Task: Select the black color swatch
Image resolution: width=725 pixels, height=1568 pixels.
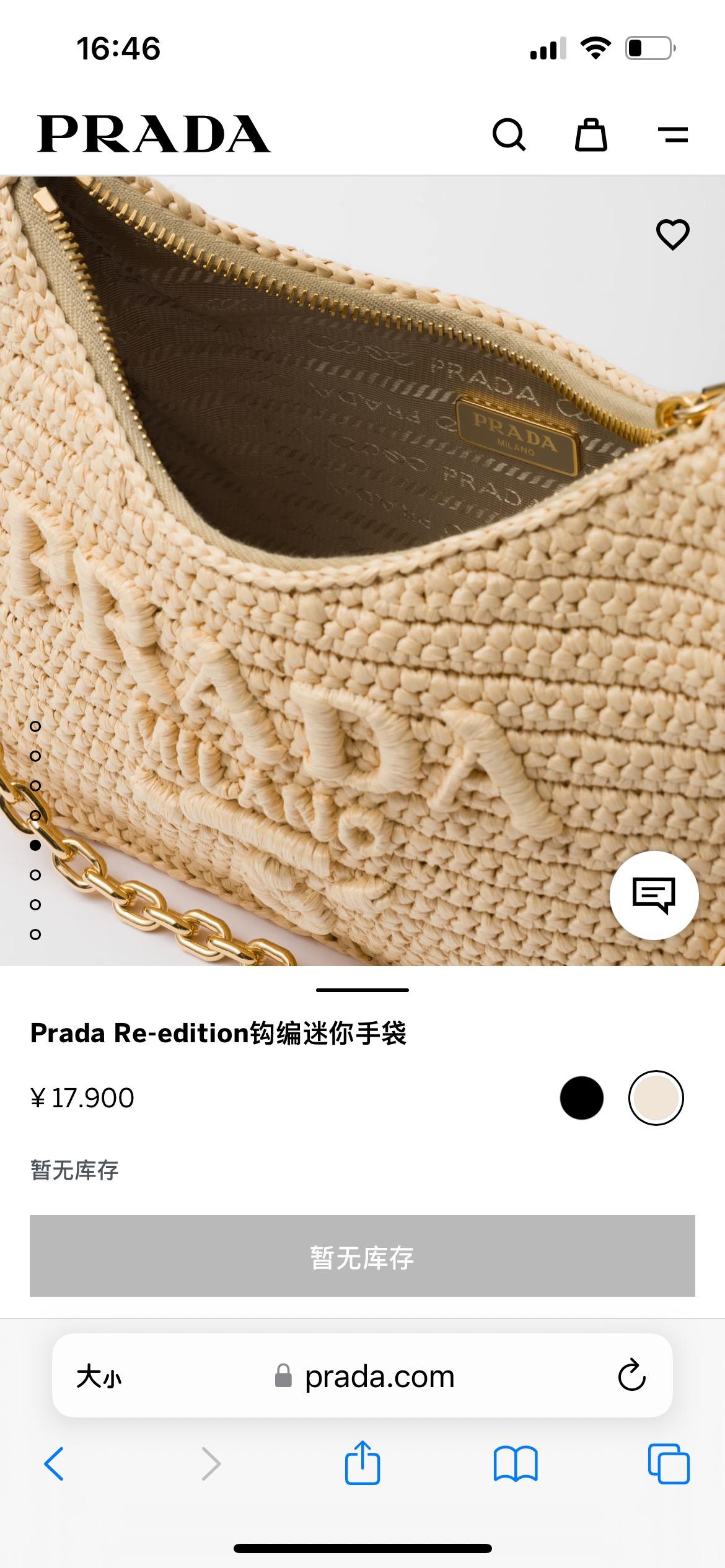Action: tap(581, 1098)
